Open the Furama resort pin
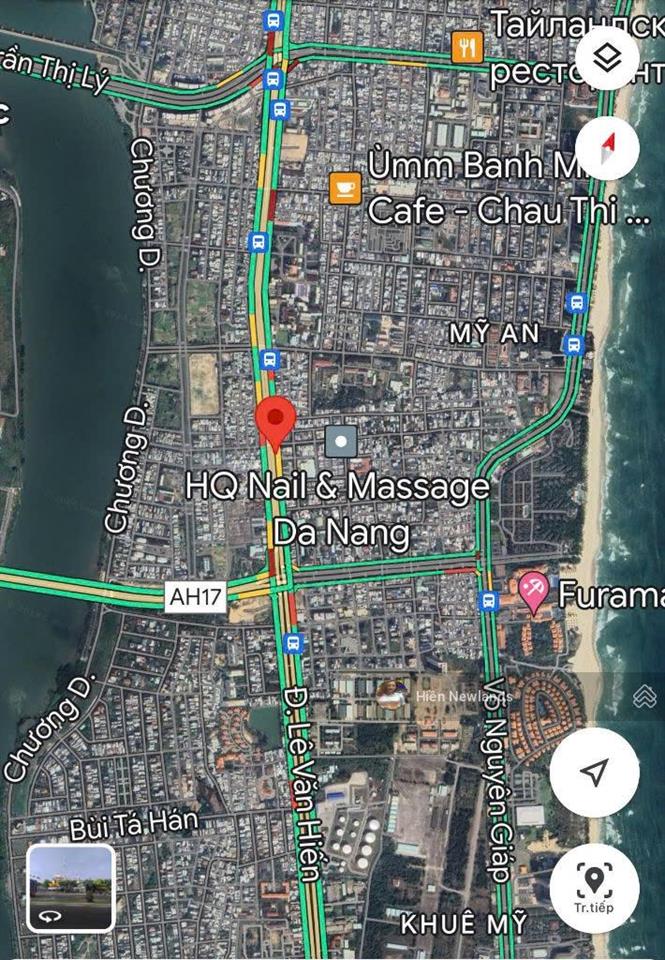 533,592
